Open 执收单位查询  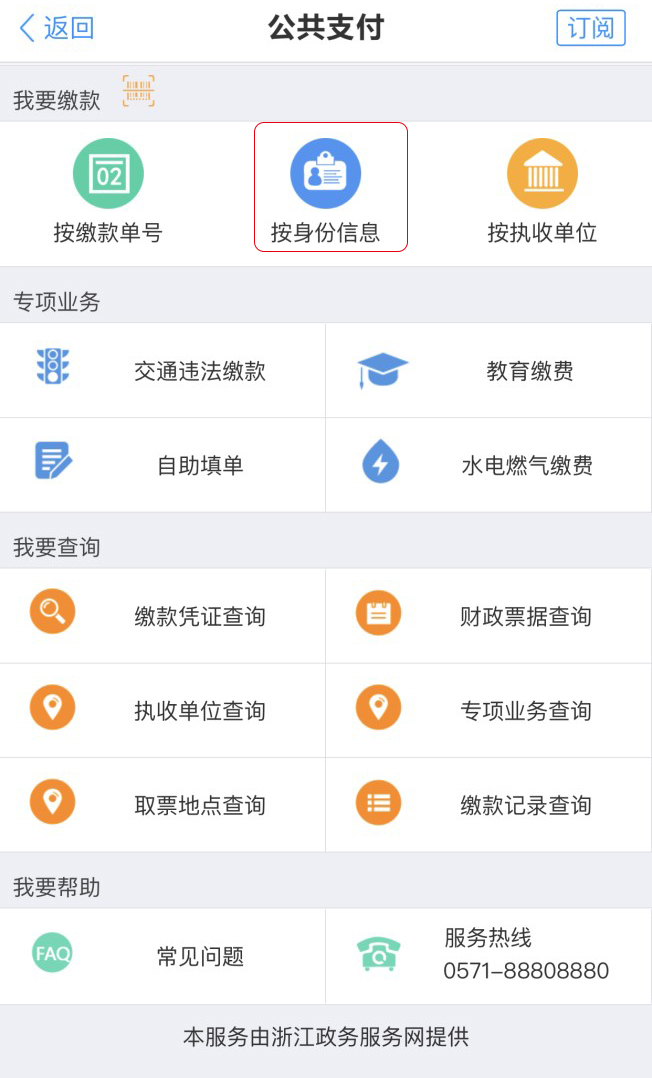[x=163, y=711]
